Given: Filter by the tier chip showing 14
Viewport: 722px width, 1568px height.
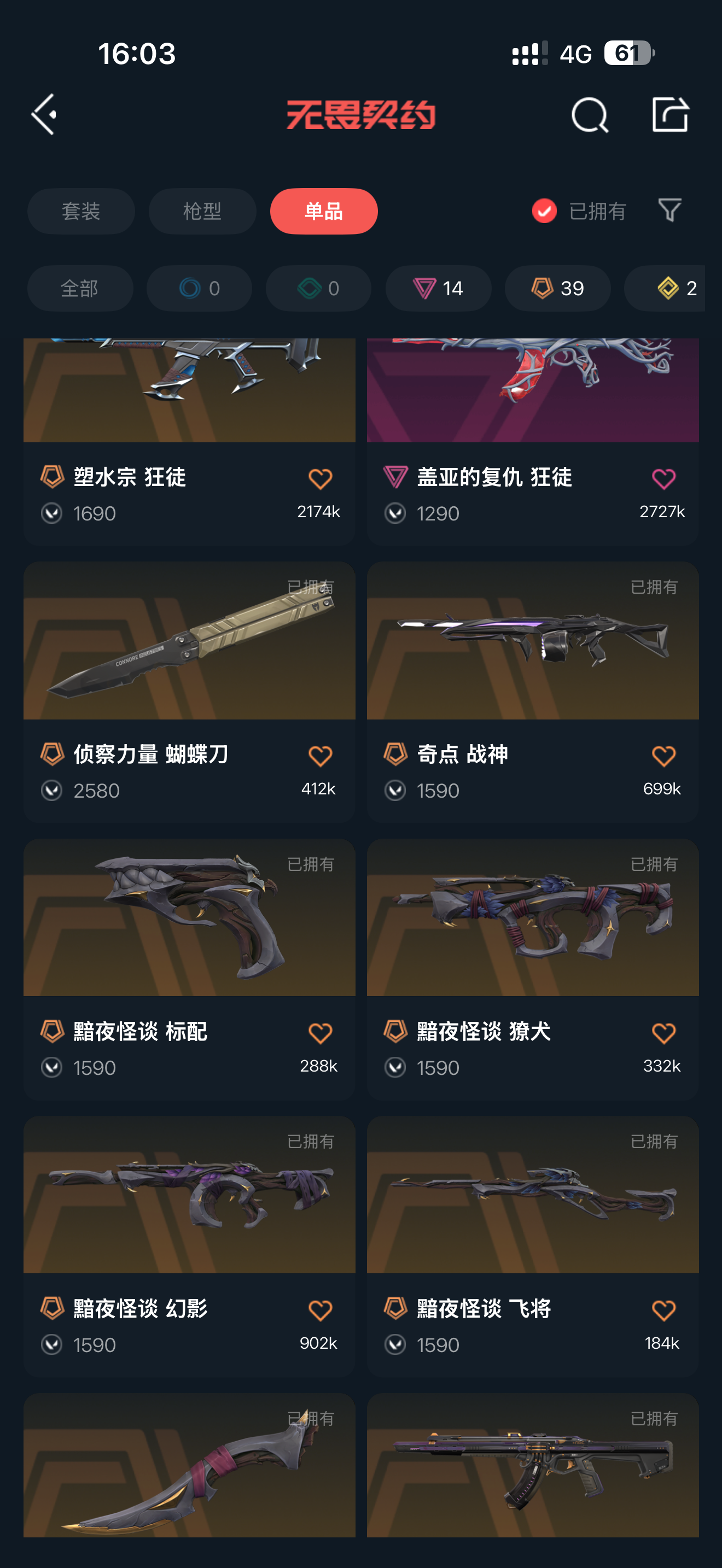Looking at the screenshot, I should [438, 288].
